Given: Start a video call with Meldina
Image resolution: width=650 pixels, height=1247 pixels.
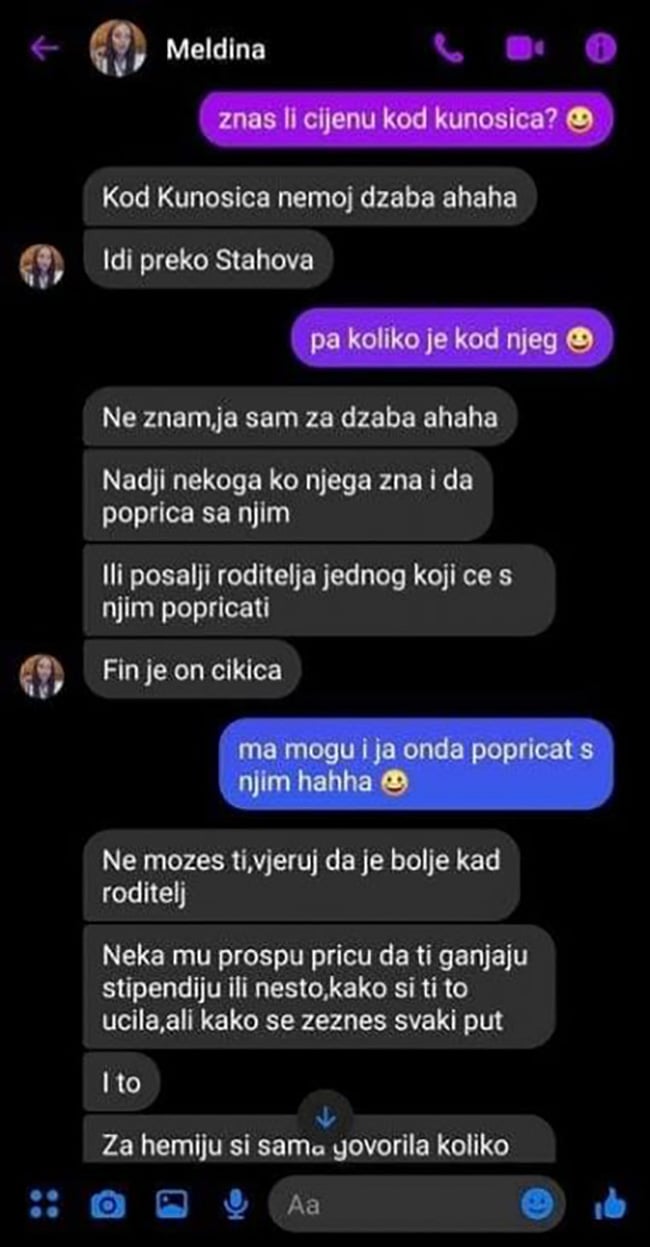Looking at the screenshot, I should point(524,49).
